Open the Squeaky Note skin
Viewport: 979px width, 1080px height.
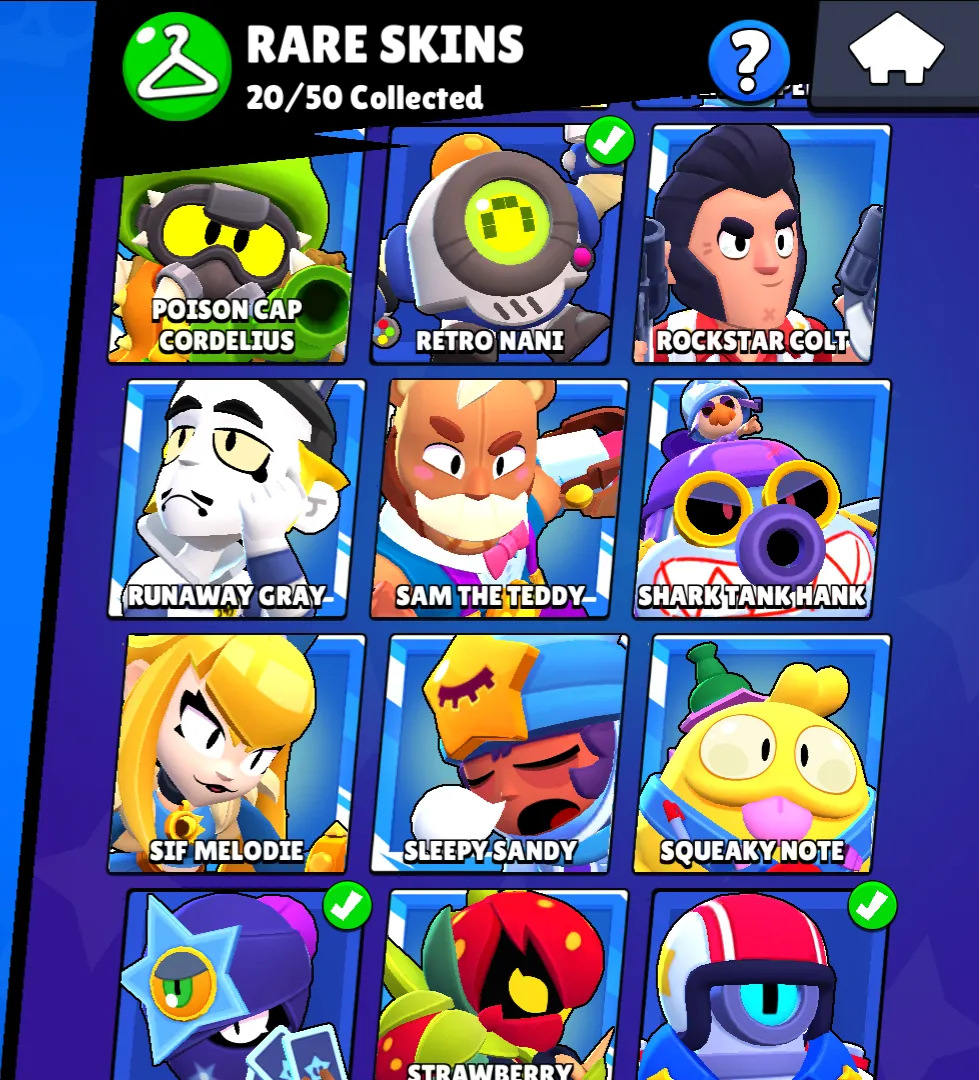pyautogui.click(x=762, y=752)
